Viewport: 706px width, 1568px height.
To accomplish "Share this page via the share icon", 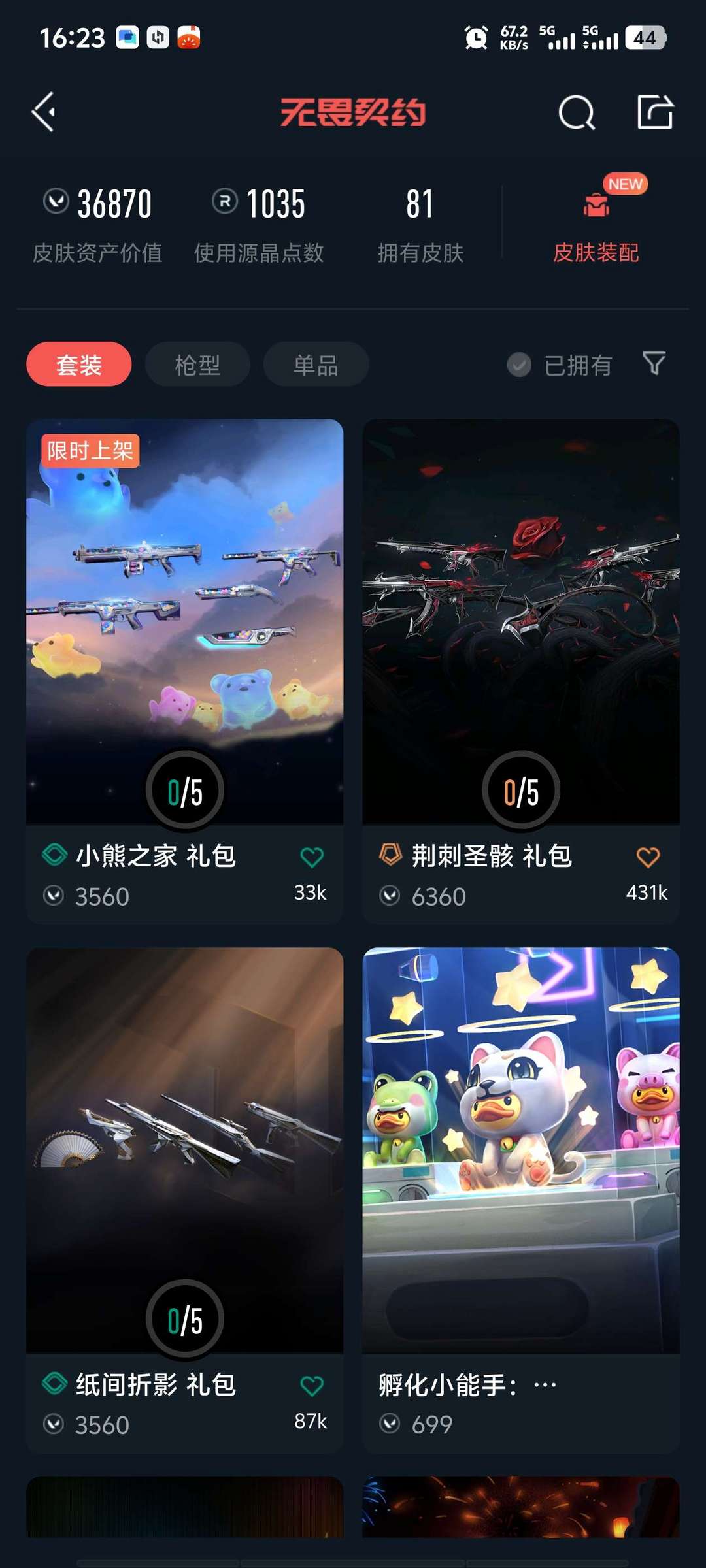I will [655, 112].
